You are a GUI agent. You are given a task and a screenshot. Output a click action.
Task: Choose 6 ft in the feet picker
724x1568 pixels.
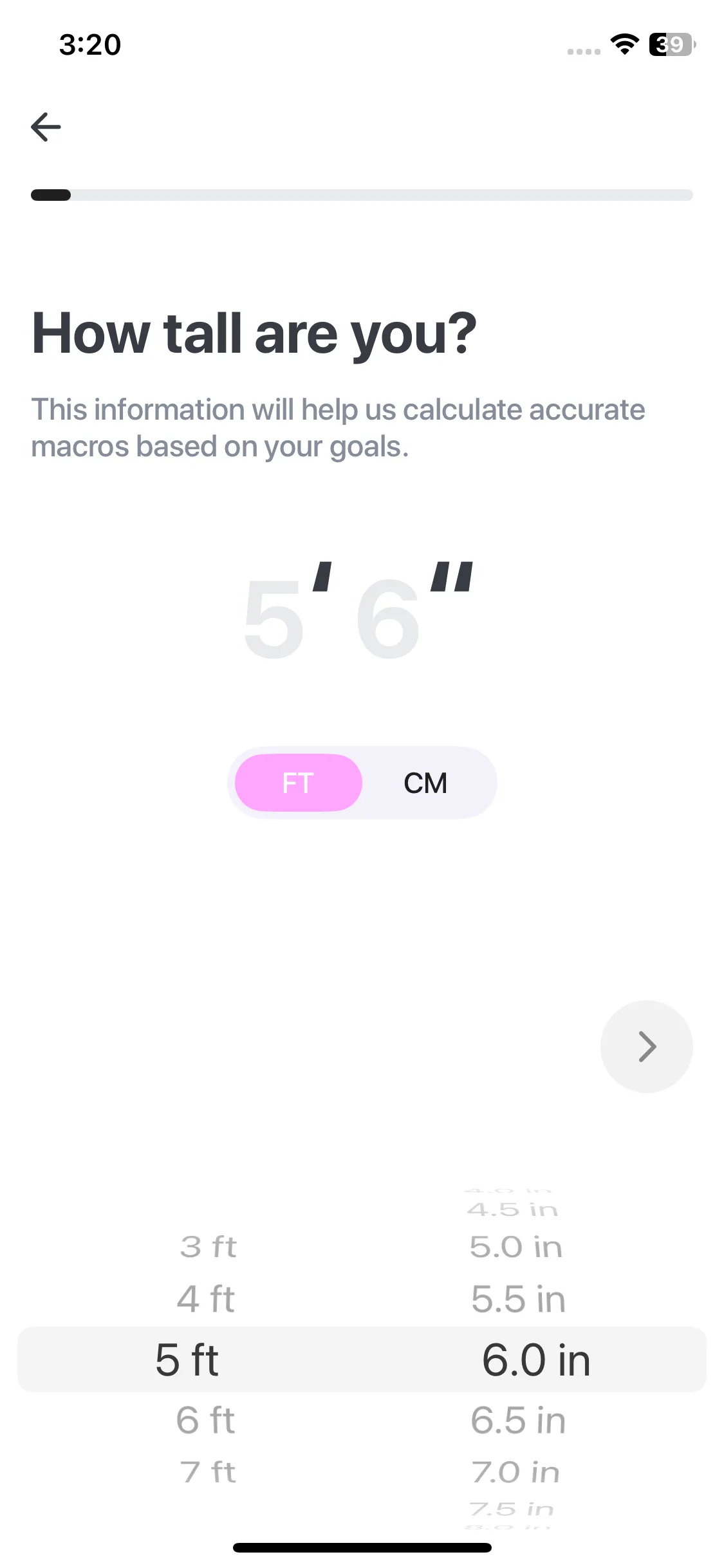click(x=206, y=1420)
